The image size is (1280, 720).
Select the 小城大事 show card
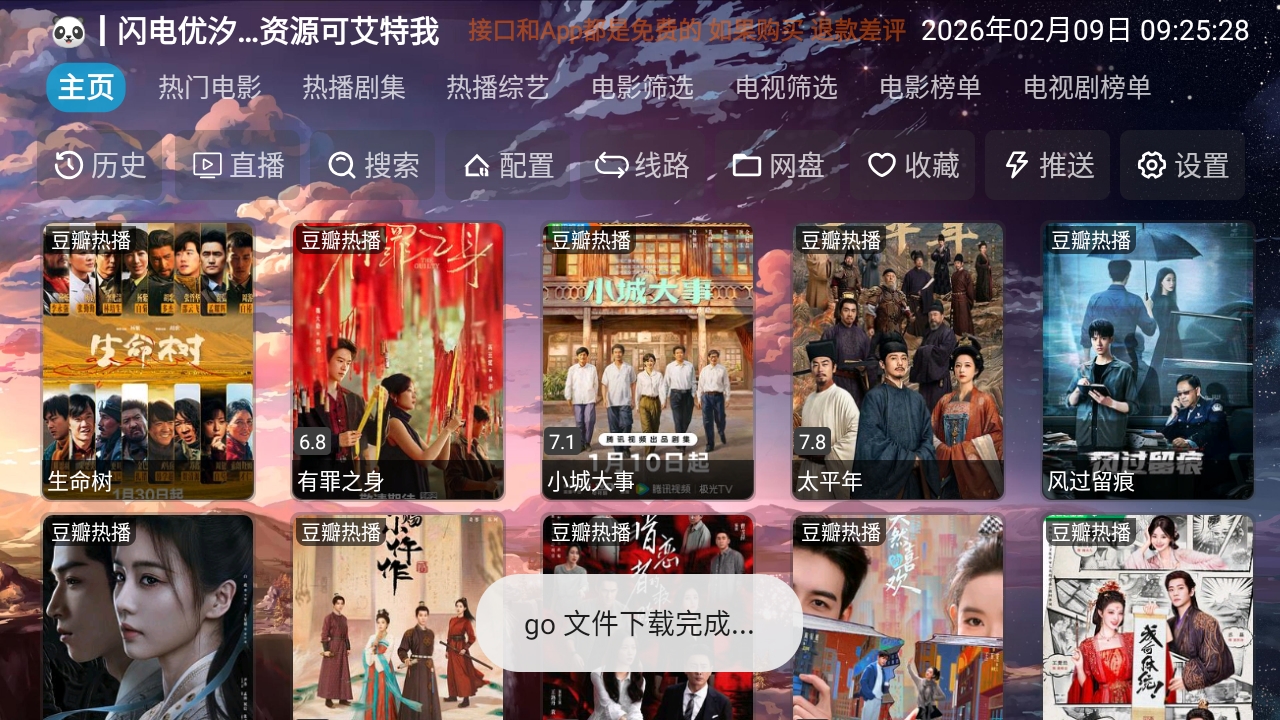coord(648,361)
